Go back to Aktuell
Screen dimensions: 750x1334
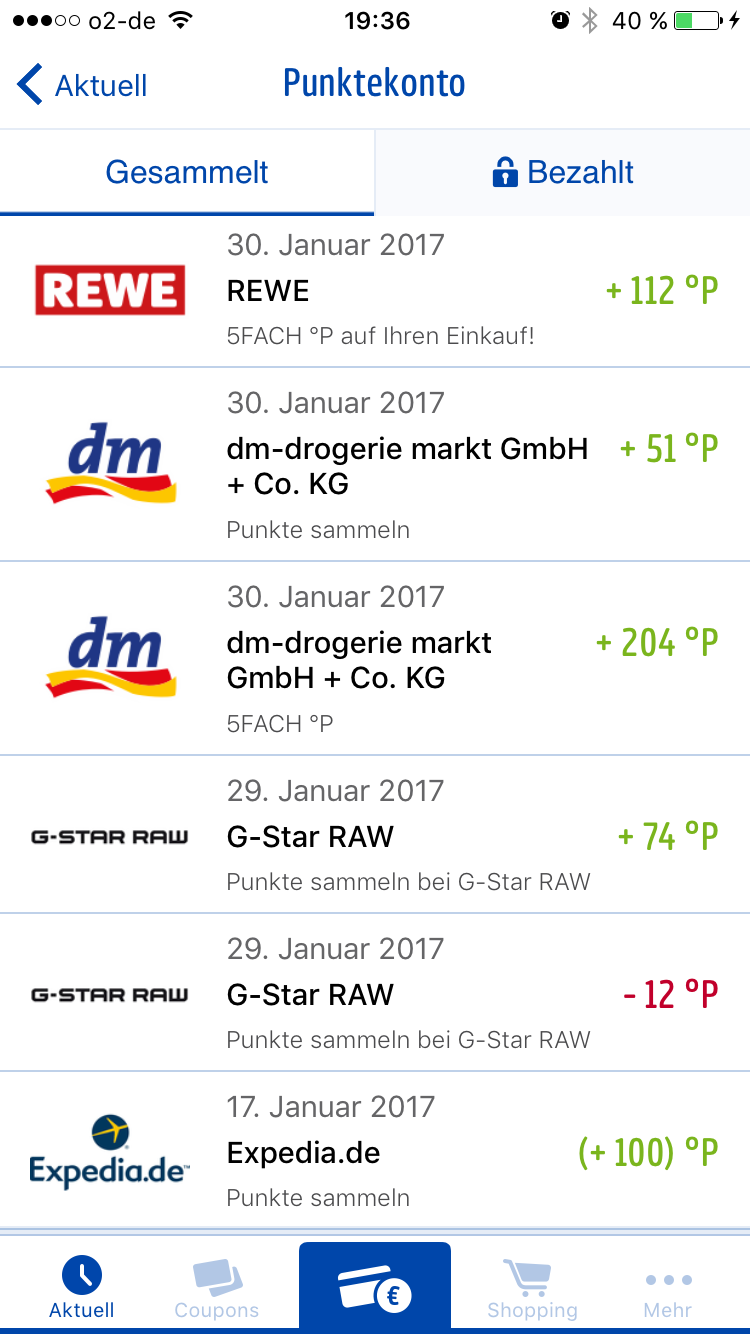coord(82,85)
